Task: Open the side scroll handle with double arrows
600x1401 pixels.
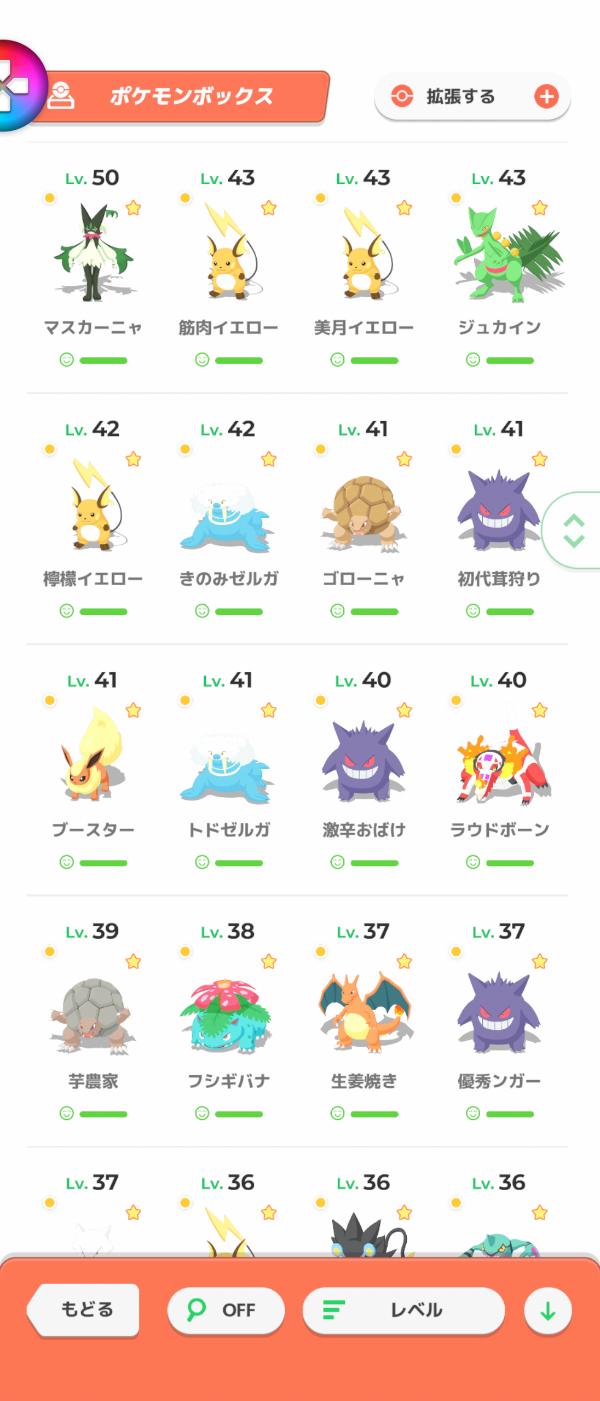Action: pos(573,531)
